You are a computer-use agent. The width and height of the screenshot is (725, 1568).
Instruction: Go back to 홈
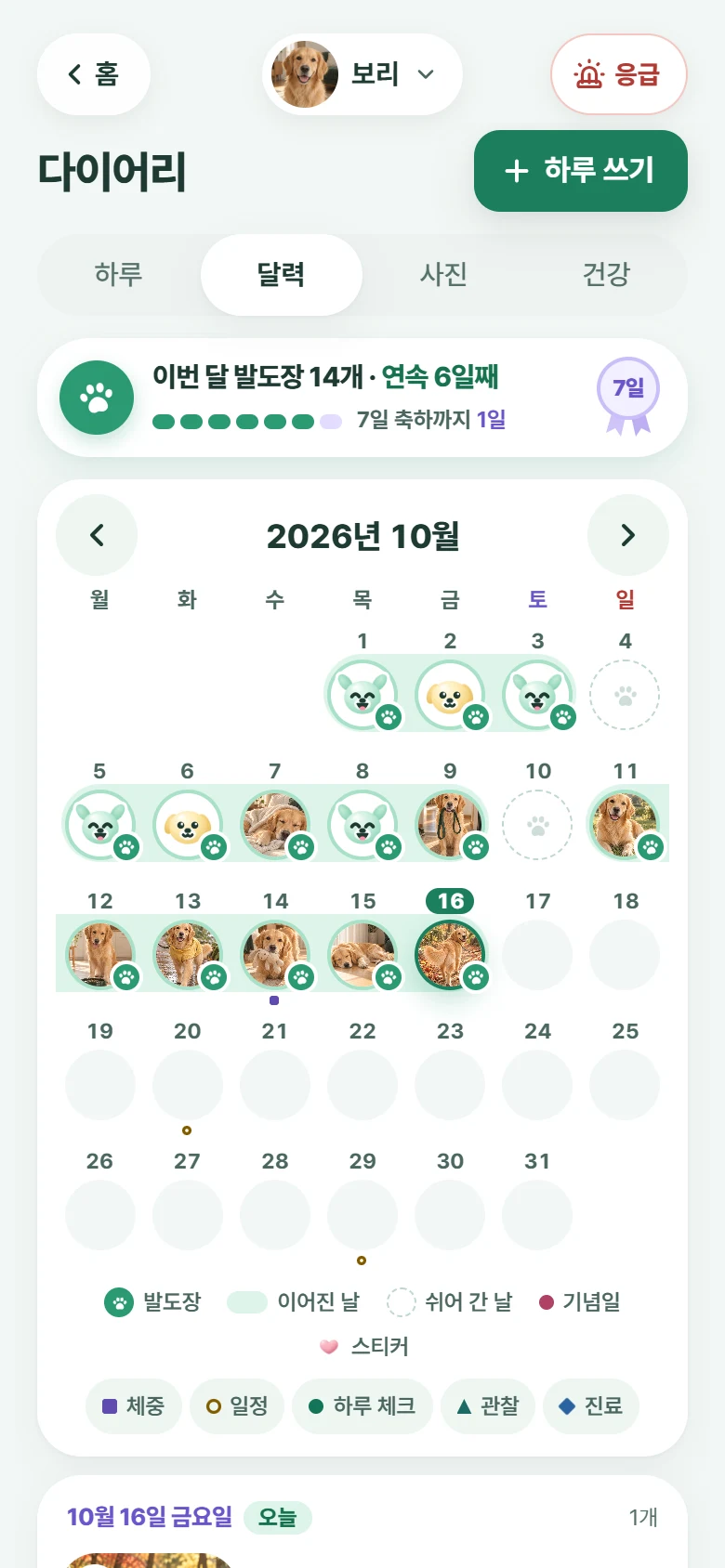(94, 74)
